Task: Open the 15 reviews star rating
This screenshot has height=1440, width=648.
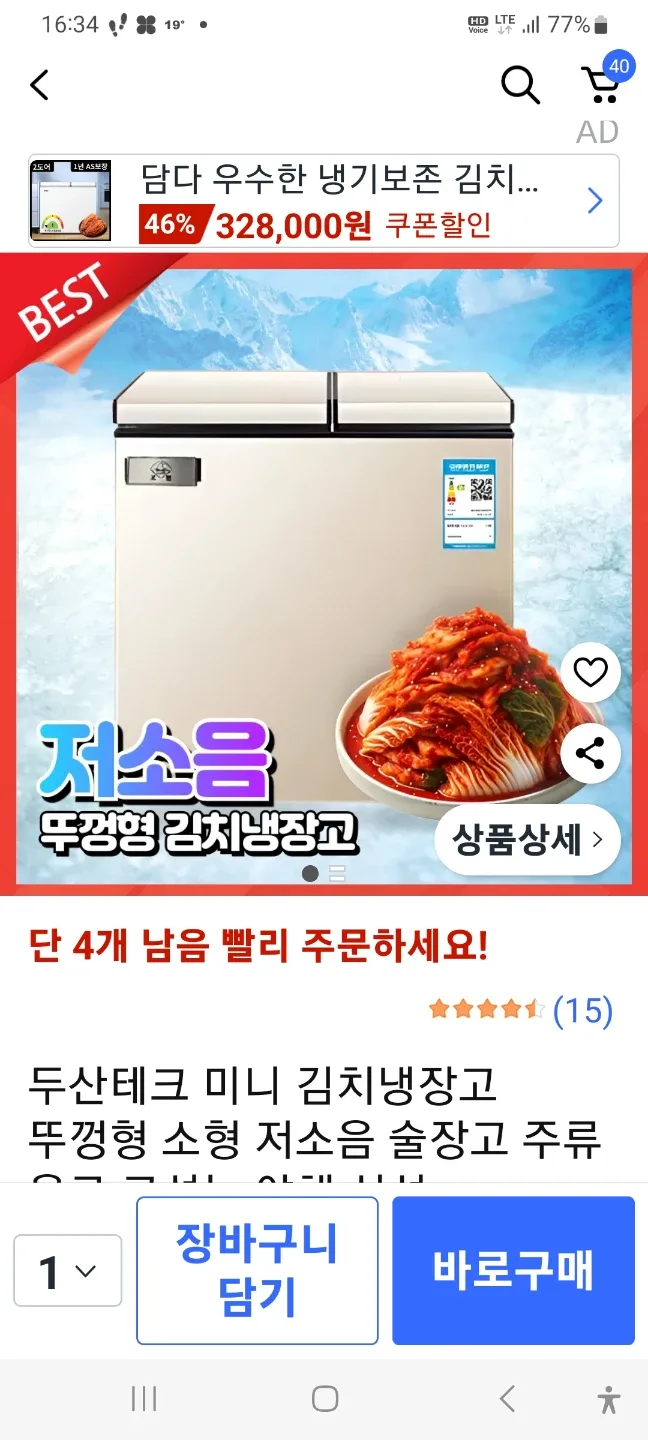Action: pyautogui.click(x=520, y=1010)
